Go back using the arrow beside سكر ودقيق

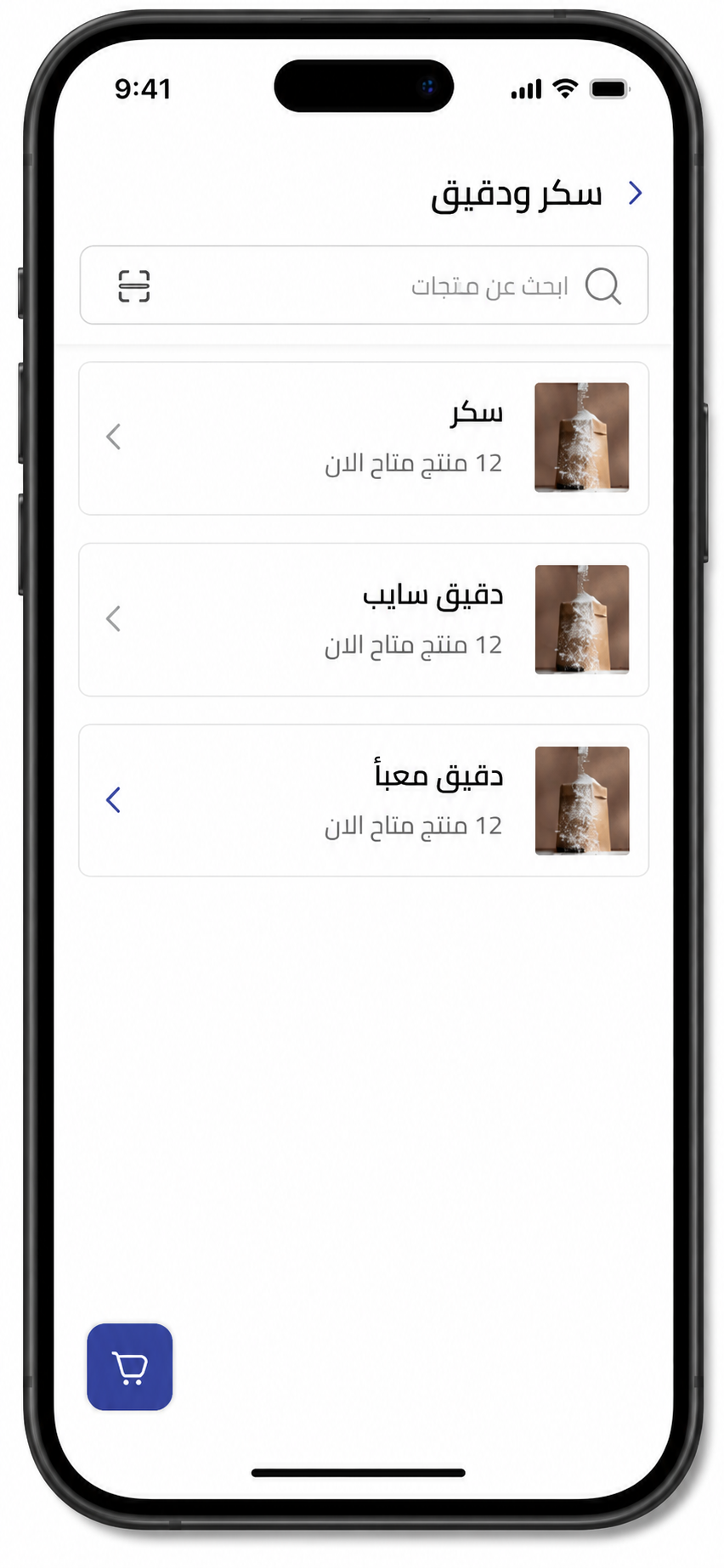pyautogui.click(x=635, y=194)
